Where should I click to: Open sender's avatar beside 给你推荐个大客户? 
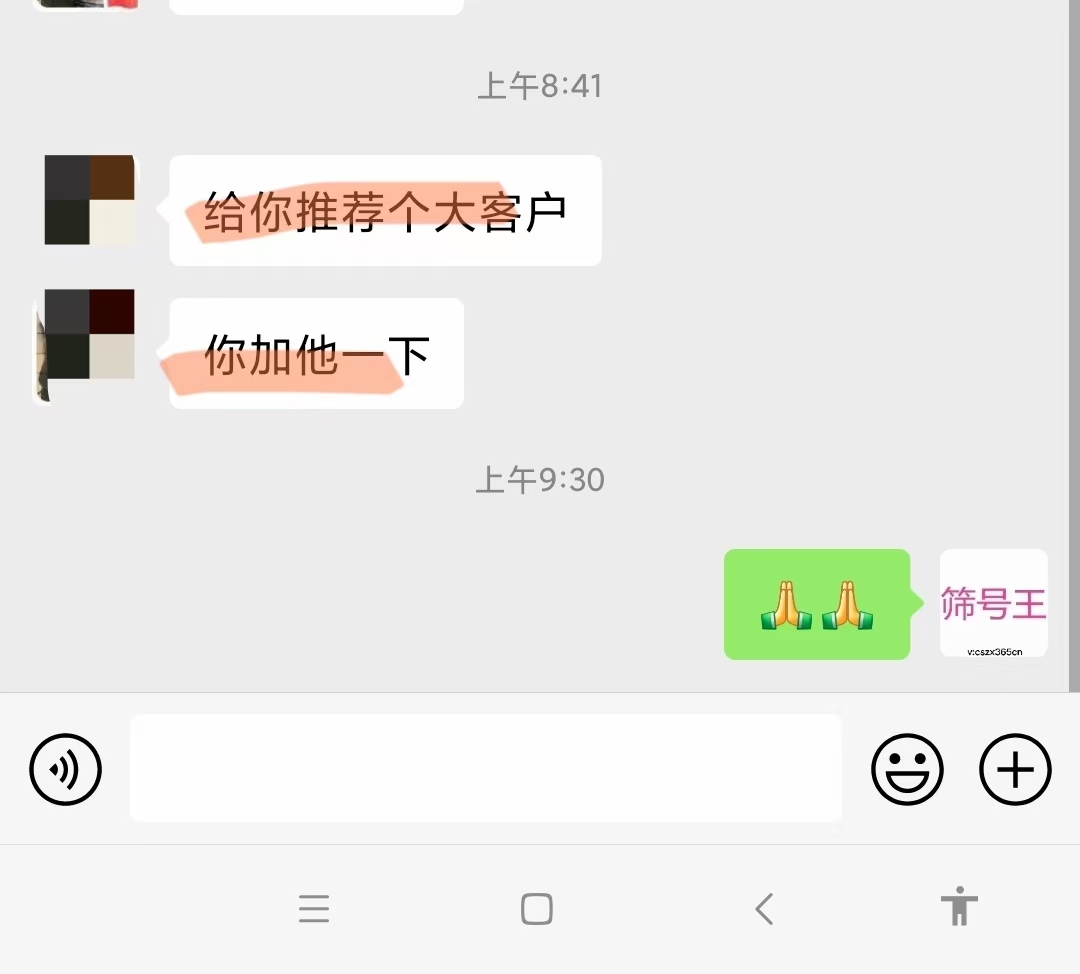pos(90,200)
